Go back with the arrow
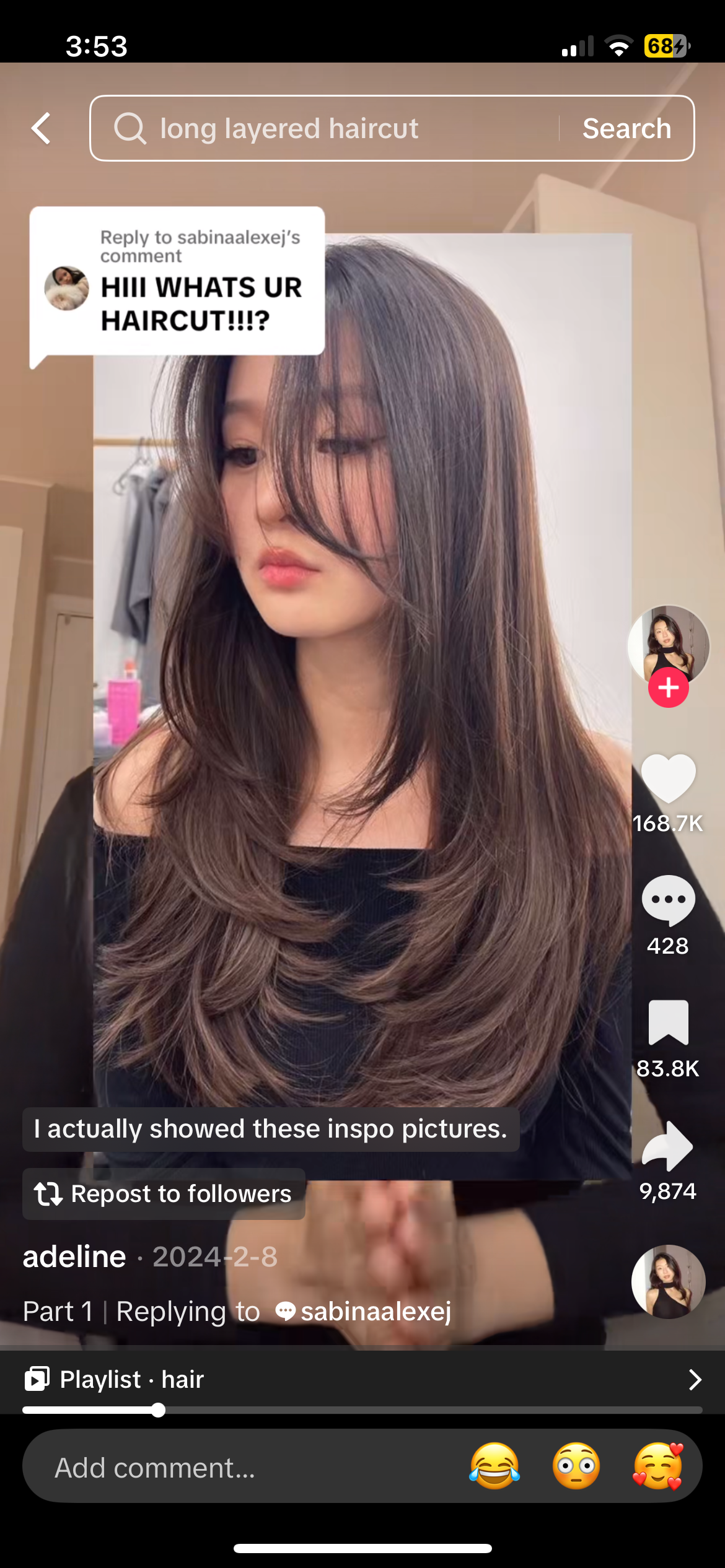This screenshot has width=725, height=1568. click(x=42, y=129)
